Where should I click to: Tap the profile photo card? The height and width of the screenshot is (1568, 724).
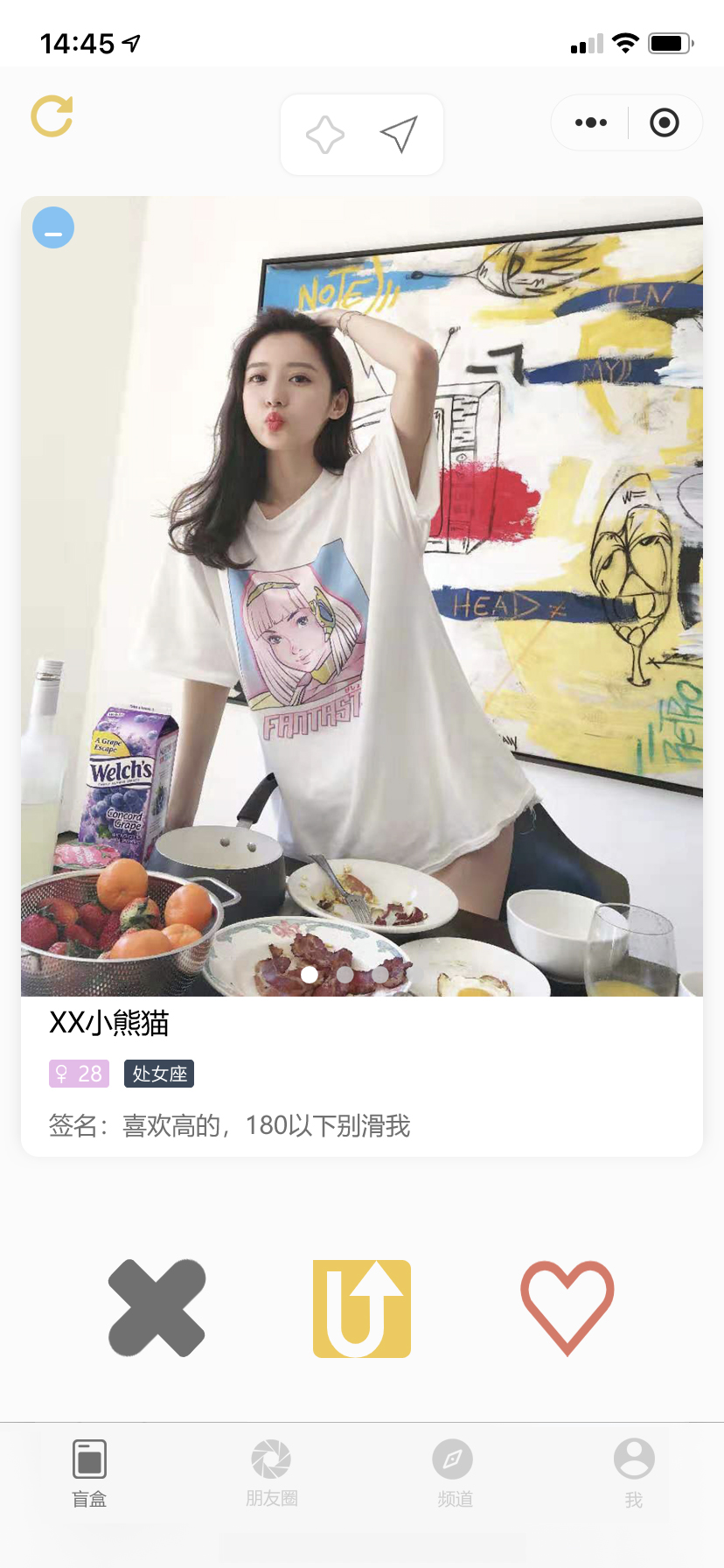click(x=362, y=595)
